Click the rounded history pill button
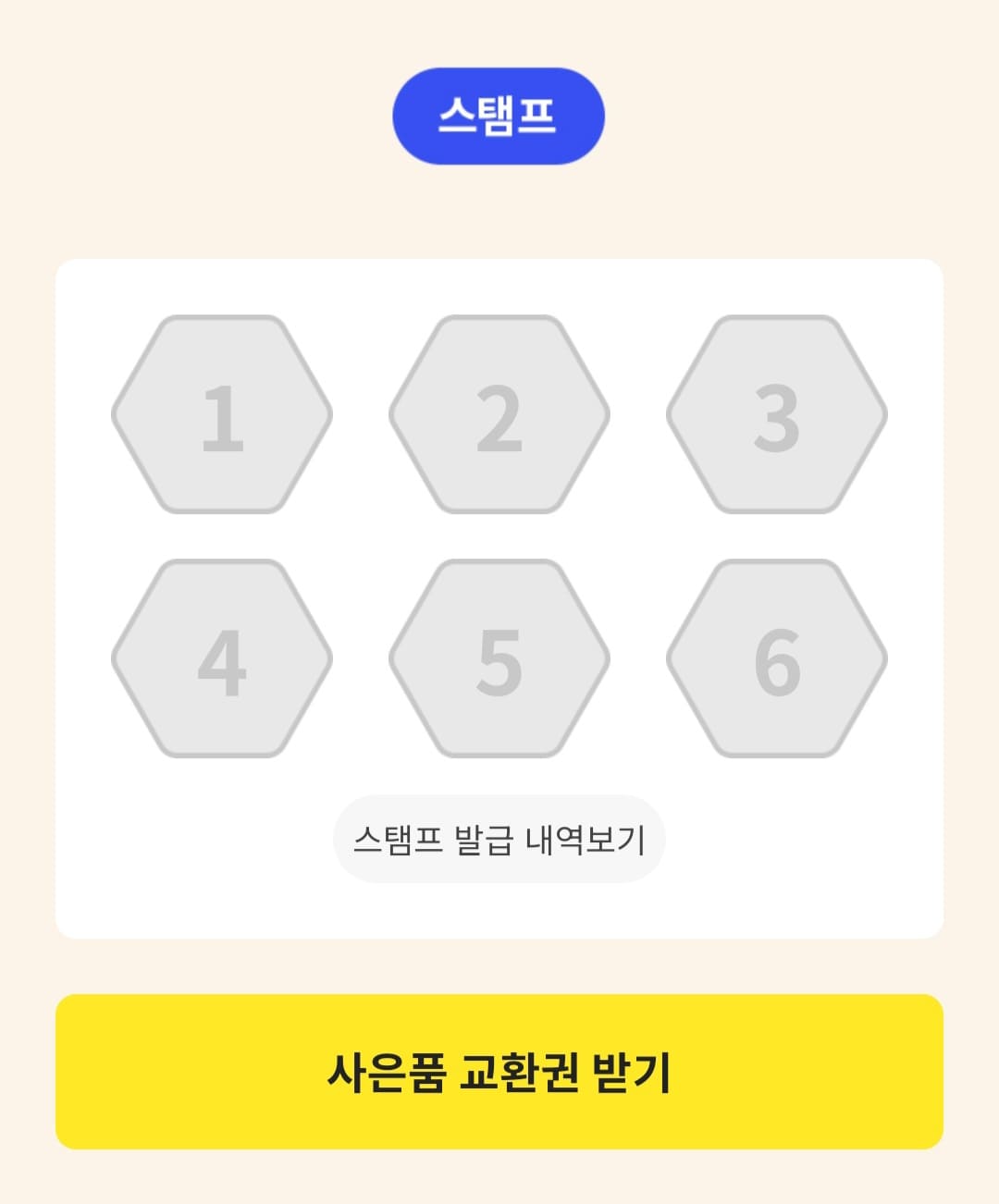The height and width of the screenshot is (1204, 999). [499, 838]
